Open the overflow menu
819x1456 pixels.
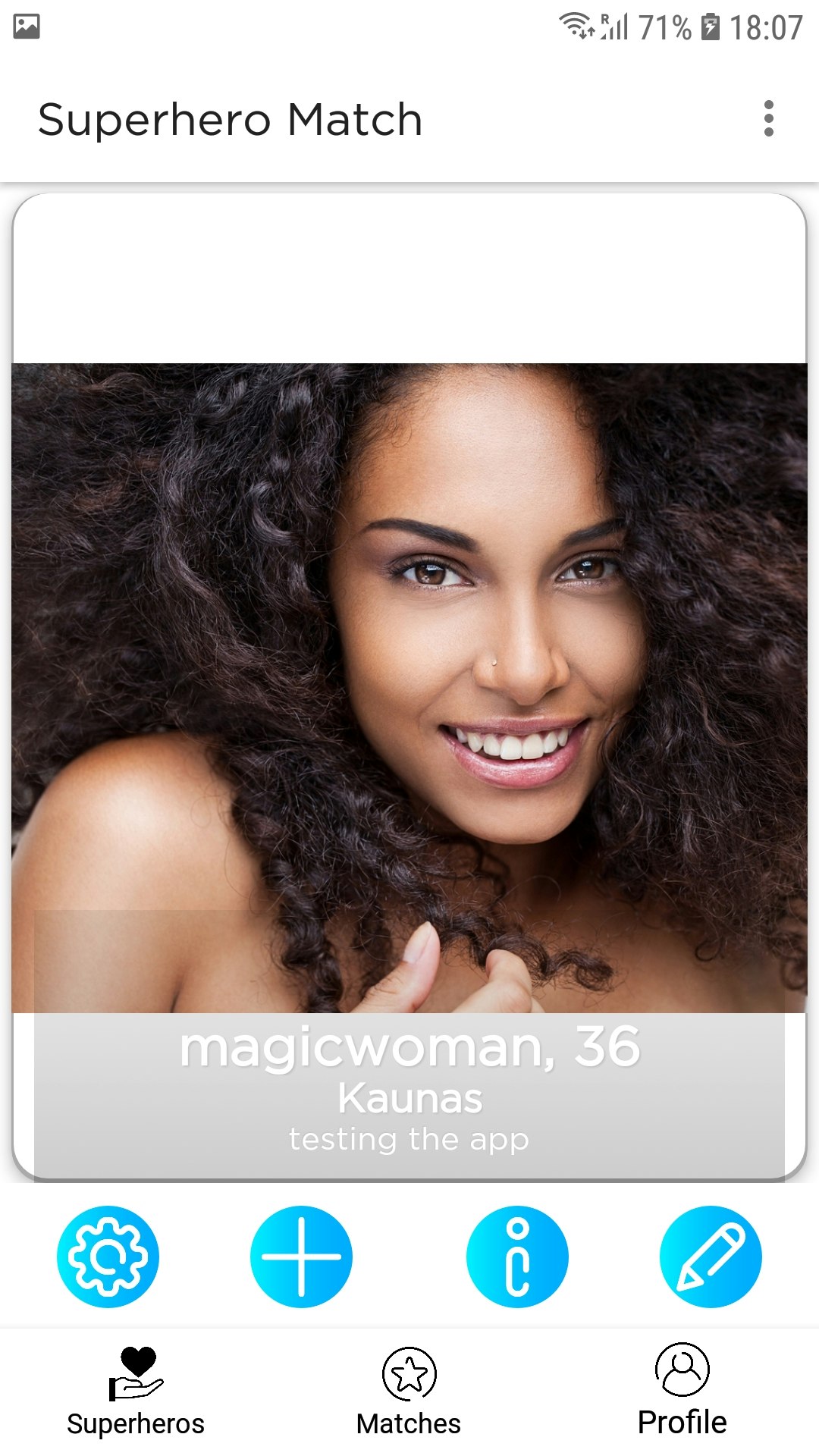coord(768,118)
